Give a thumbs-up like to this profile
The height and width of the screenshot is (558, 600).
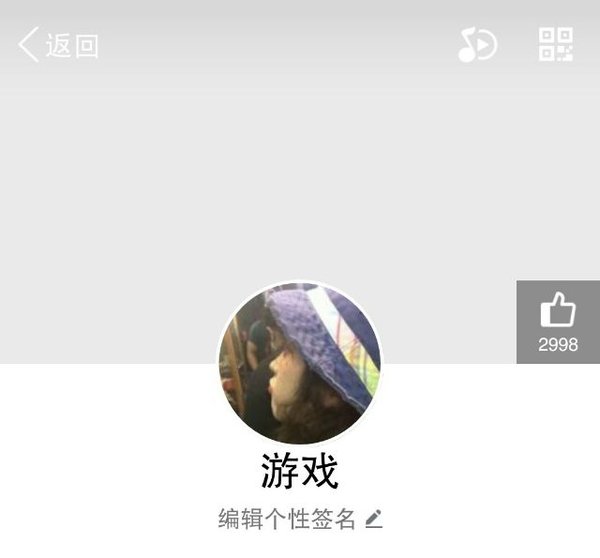pyautogui.click(x=558, y=322)
